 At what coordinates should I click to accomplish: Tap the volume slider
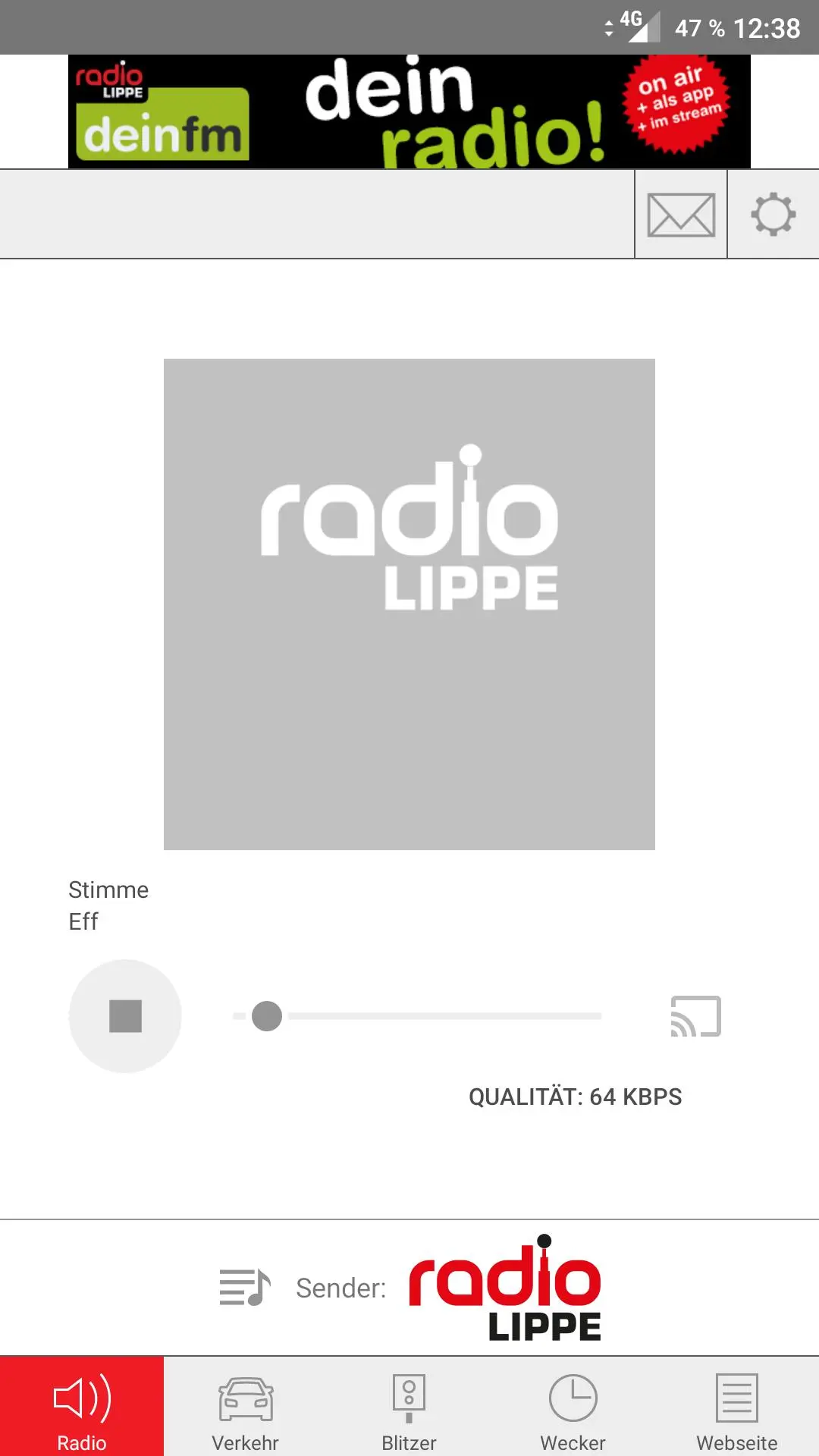(417, 1016)
